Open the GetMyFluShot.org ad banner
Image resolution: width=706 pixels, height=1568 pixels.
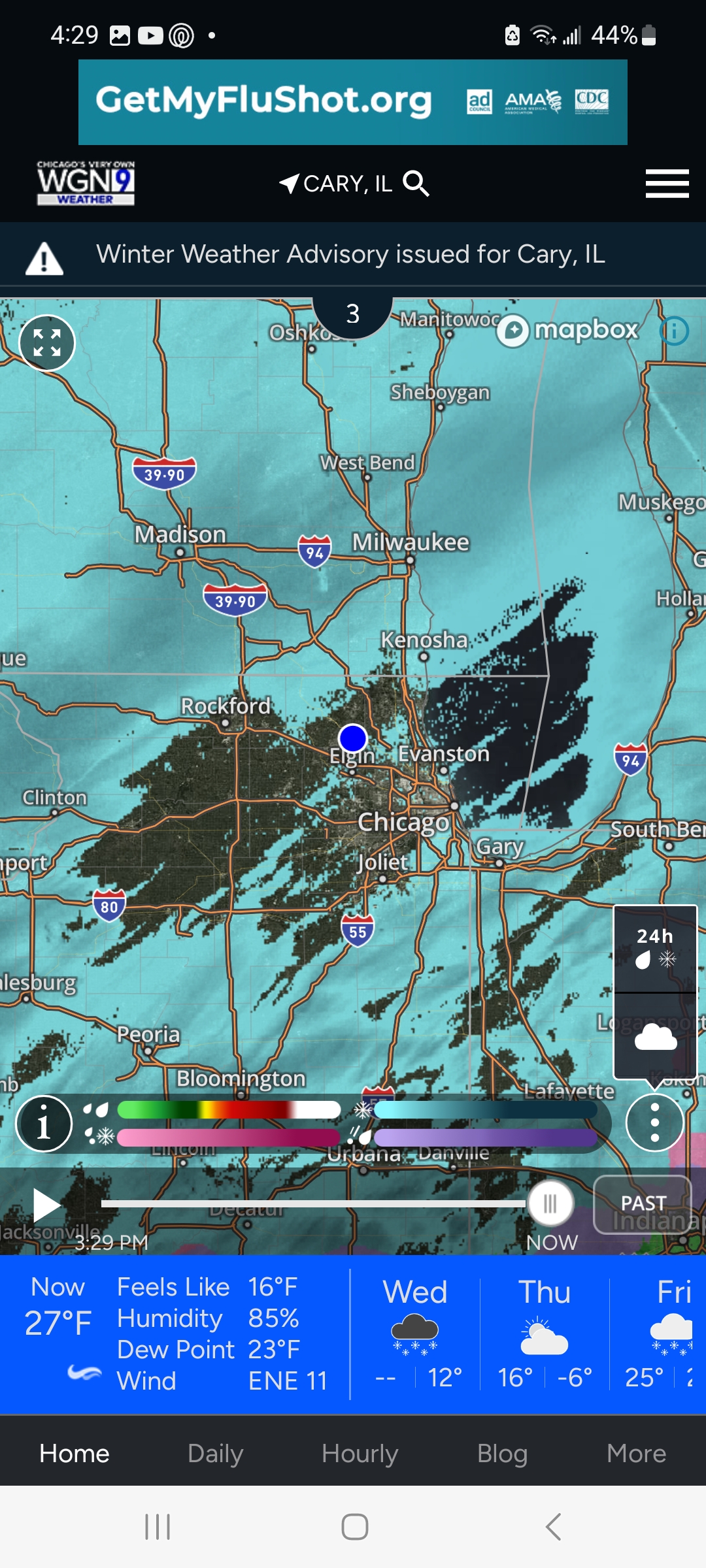353,102
